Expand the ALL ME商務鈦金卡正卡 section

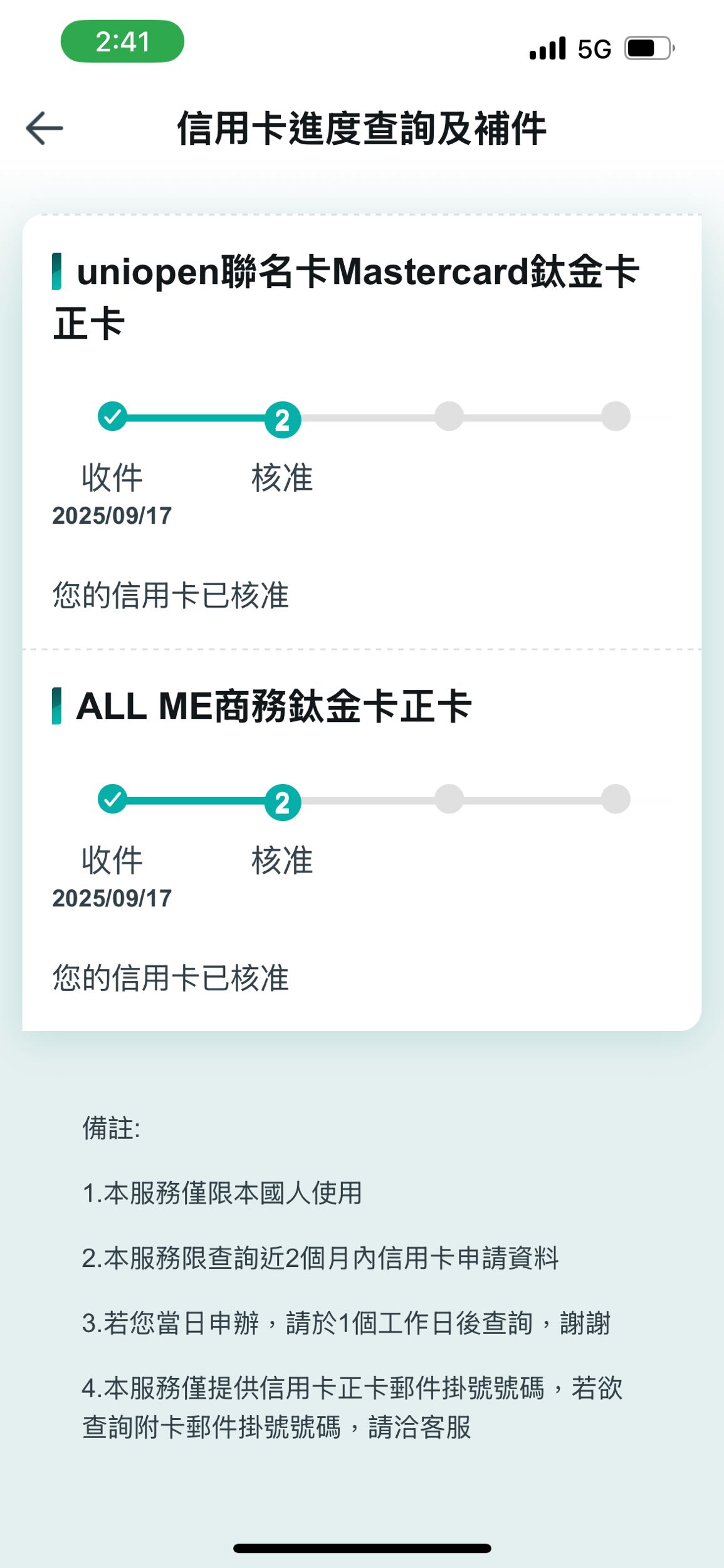pos(270,706)
